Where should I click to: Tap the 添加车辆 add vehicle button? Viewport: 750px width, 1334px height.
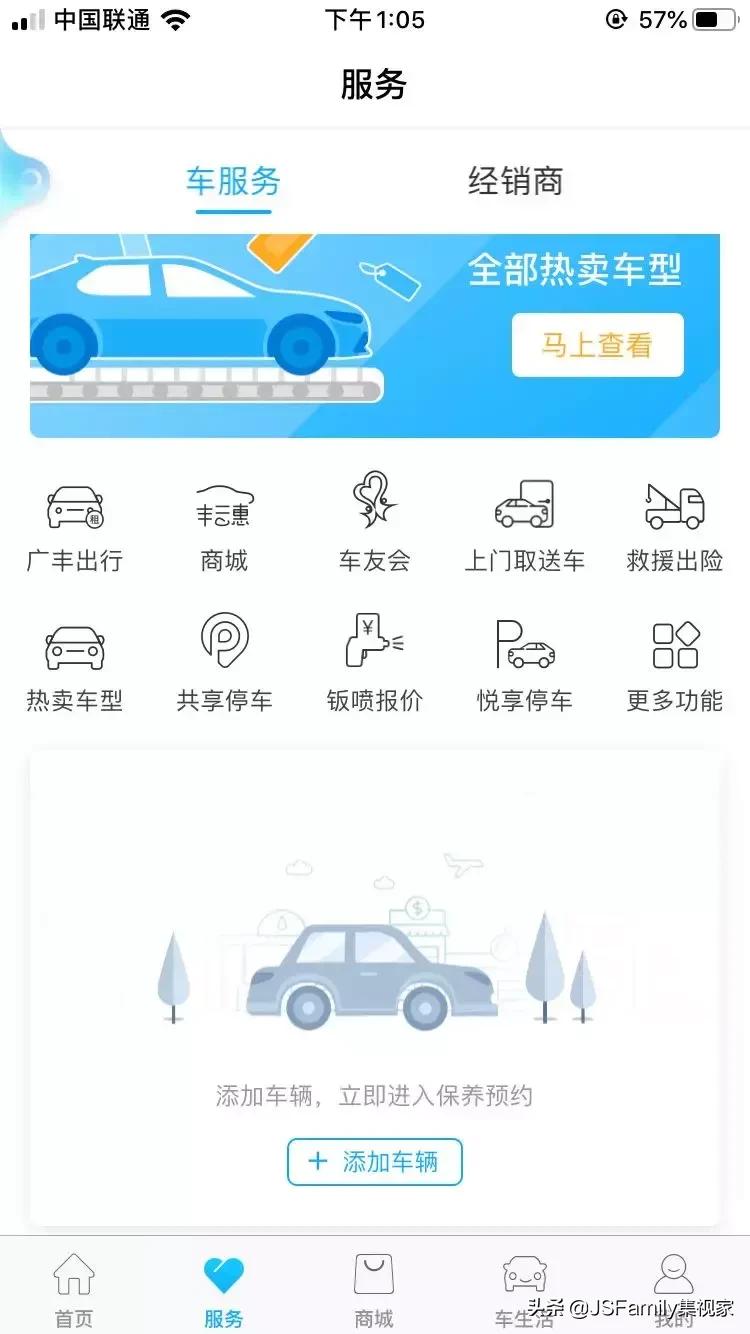(x=375, y=1162)
